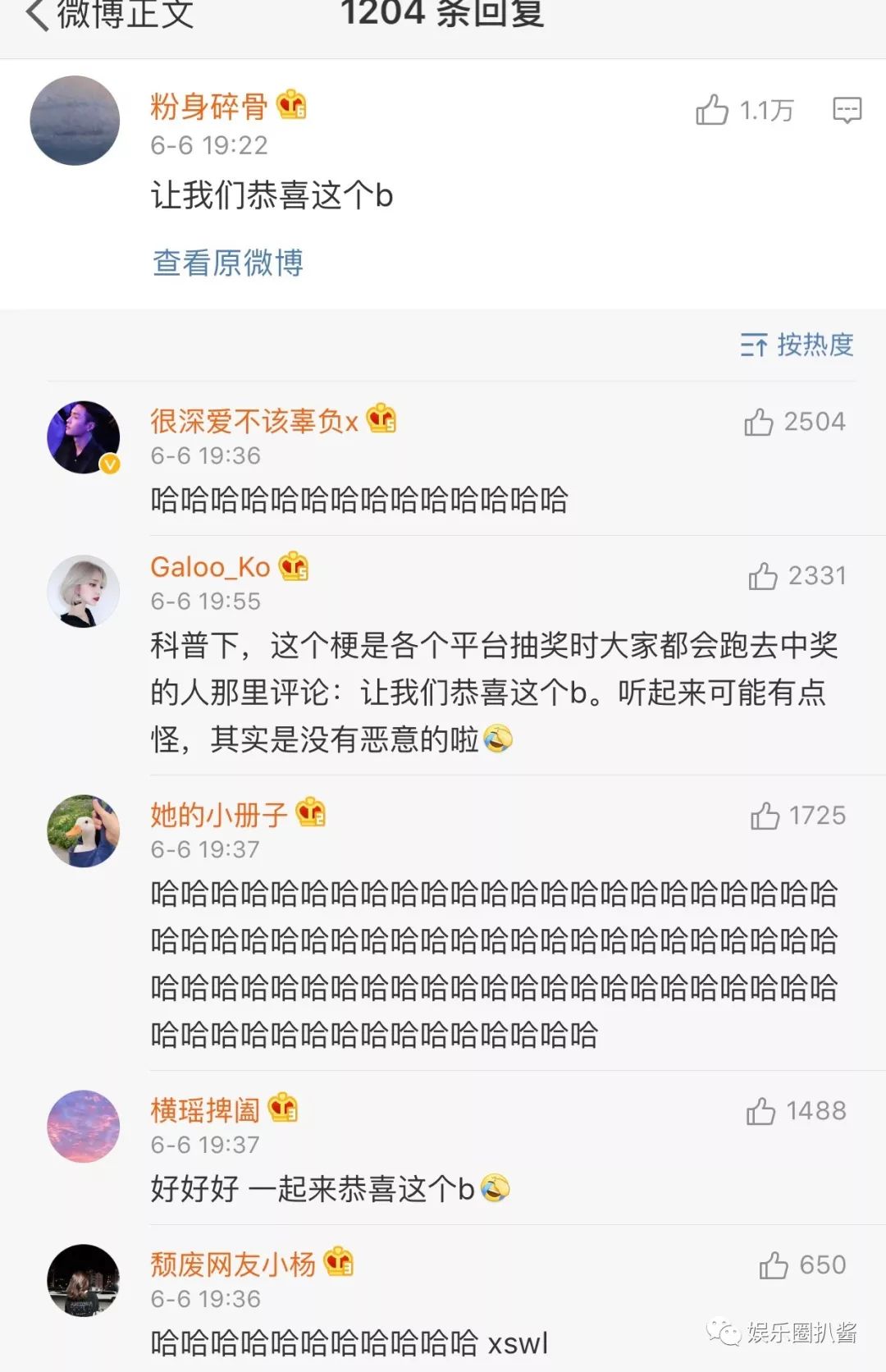Like 粉身碎骨's main comment

pyautogui.click(x=712, y=109)
